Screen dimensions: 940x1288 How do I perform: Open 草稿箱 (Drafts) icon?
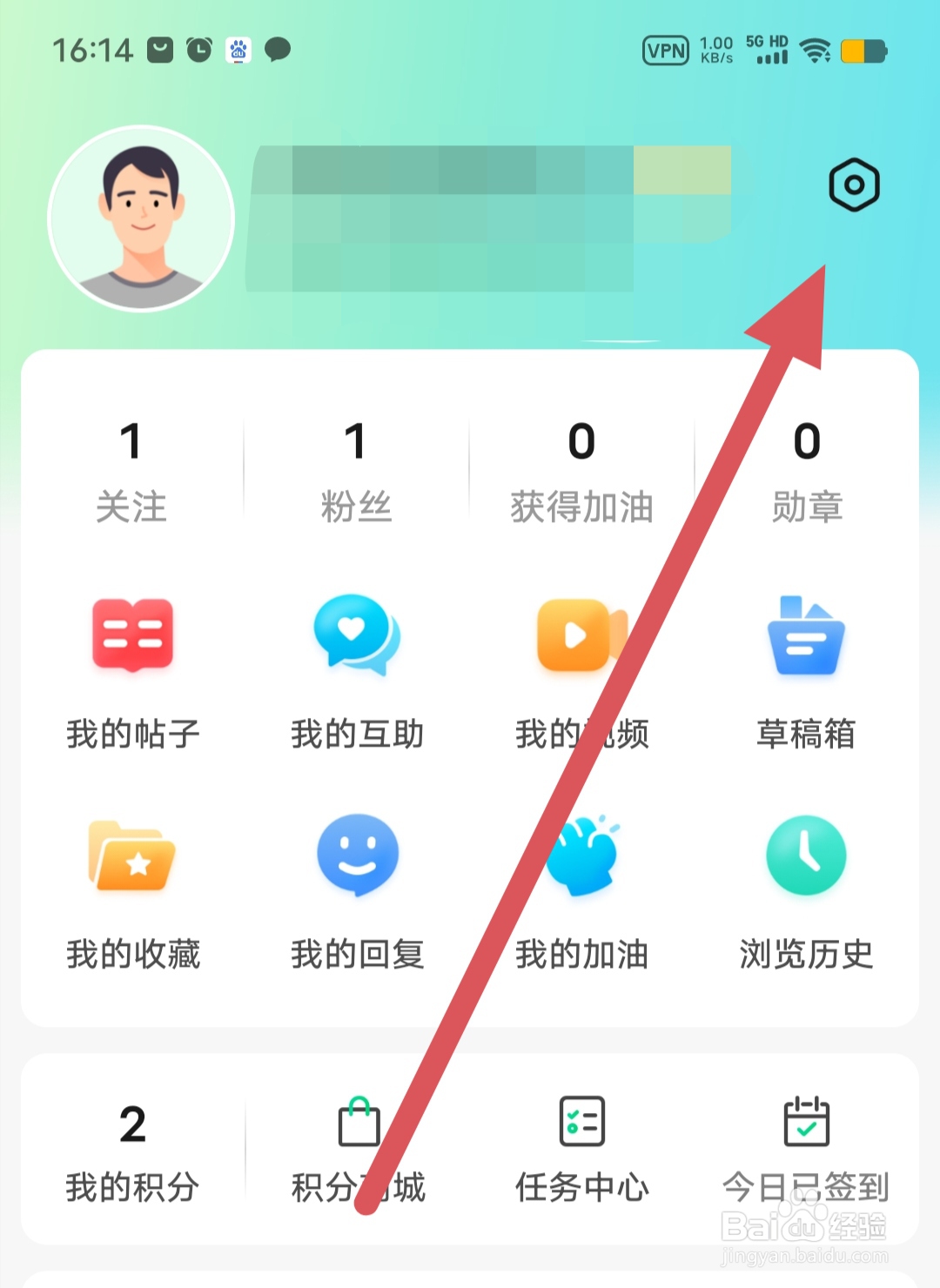coord(806,638)
